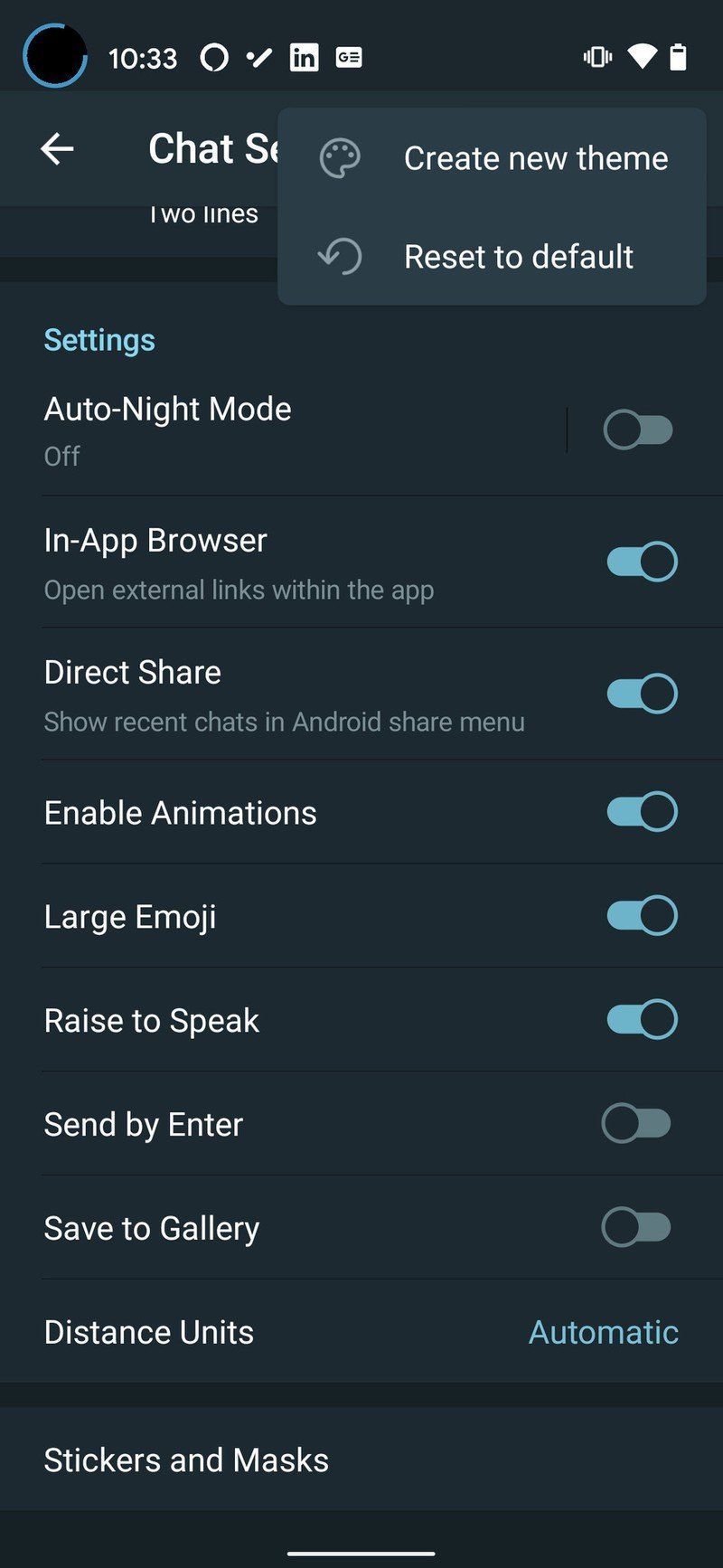Screen dimensions: 723x1568
Task: Tap the Settings section header
Action: [99, 339]
